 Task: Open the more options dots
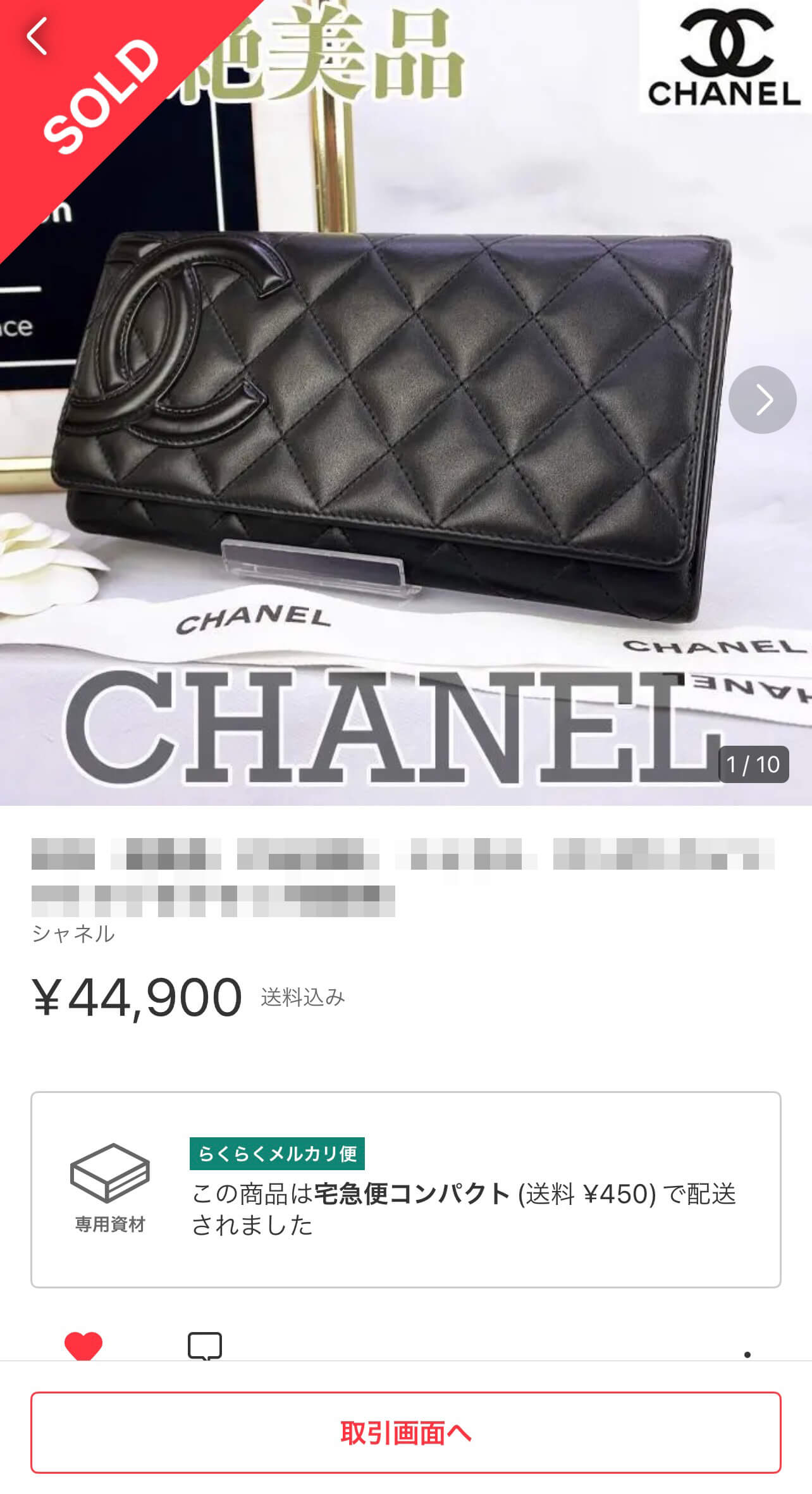click(747, 1354)
